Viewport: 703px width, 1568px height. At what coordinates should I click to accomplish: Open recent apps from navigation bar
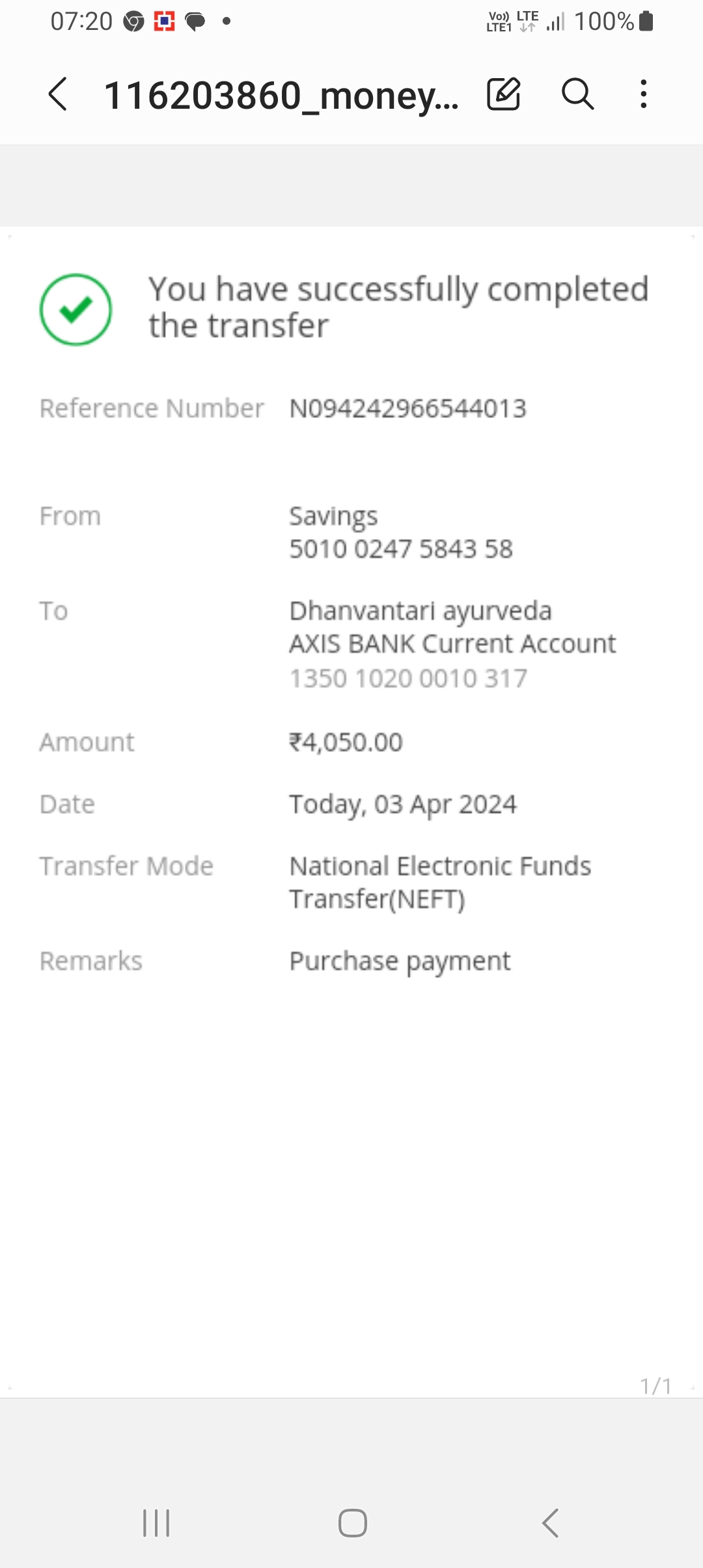[156, 1523]
